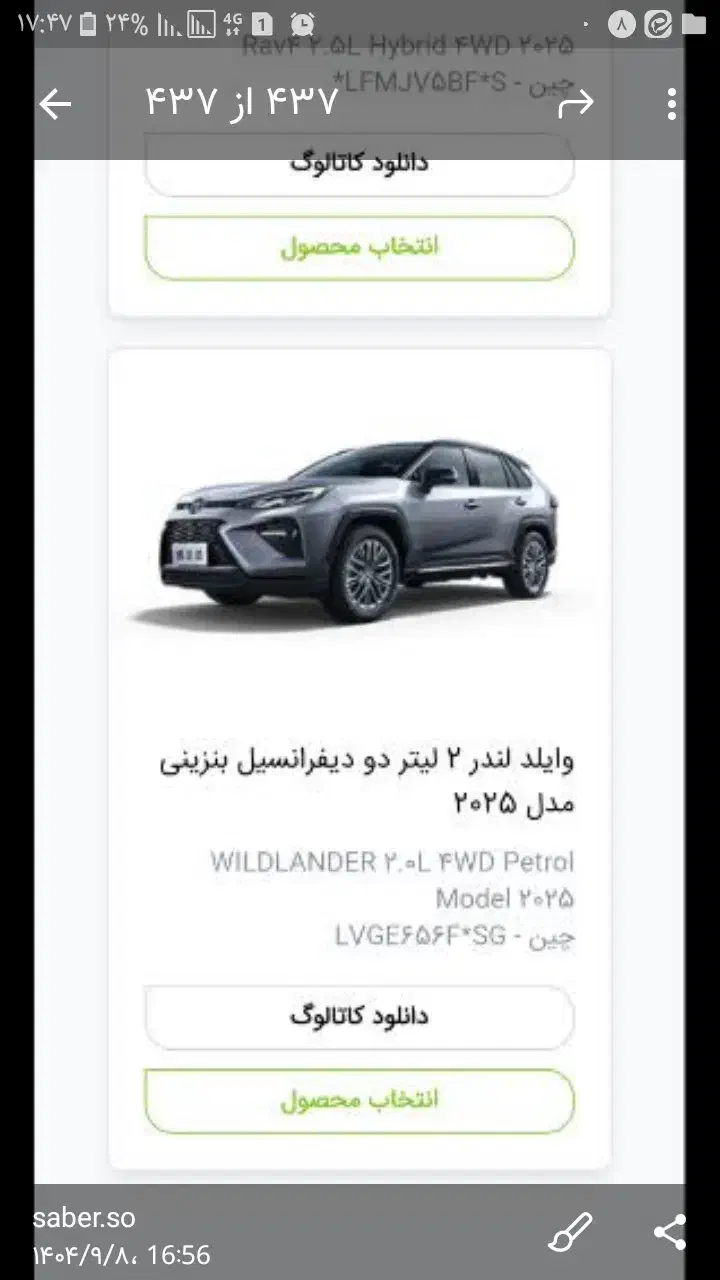Open the three-dot overflow menu
This screenshot has width=720, height=1280.
[x=672, y=103]
